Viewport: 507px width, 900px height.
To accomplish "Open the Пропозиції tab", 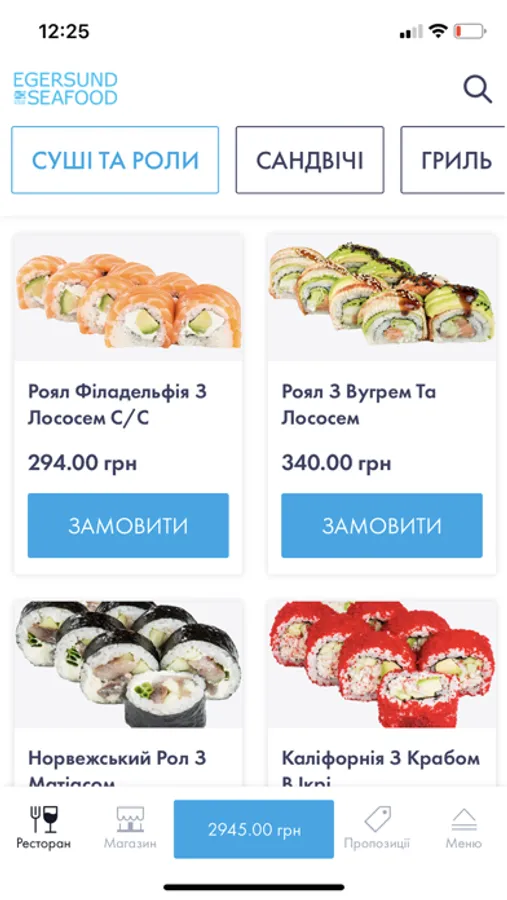I will click(x=377, y=828).
